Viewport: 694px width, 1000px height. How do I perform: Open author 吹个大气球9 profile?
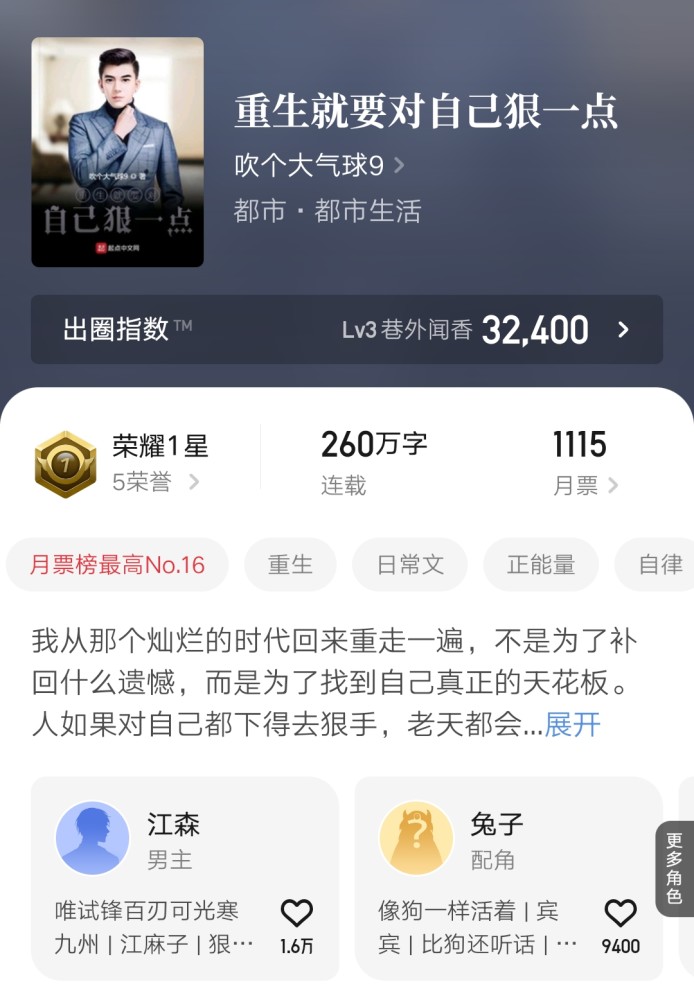pyautogui.click(x=318, y=166)
